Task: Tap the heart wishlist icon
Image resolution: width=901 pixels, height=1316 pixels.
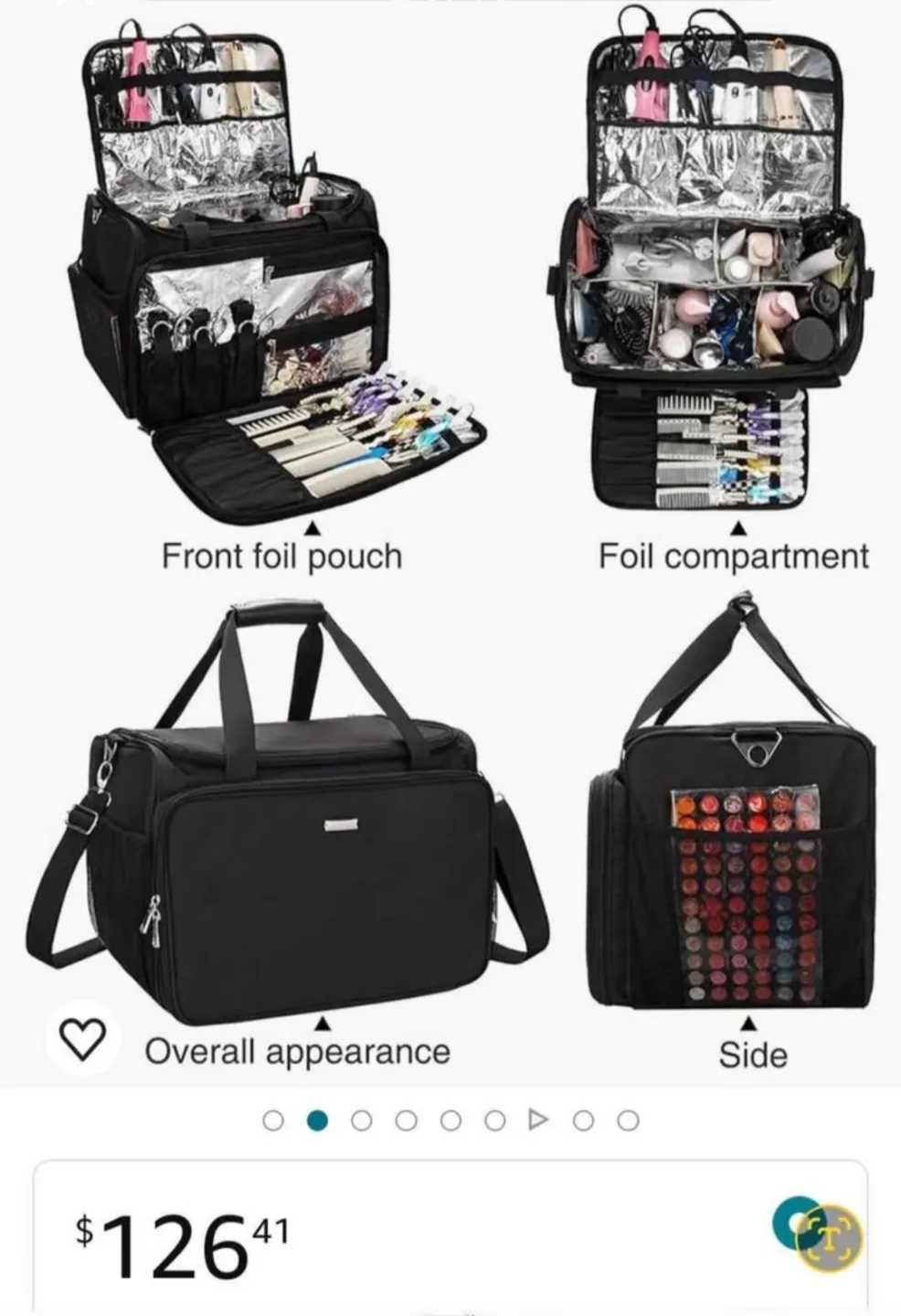Action: point(80,1040)
